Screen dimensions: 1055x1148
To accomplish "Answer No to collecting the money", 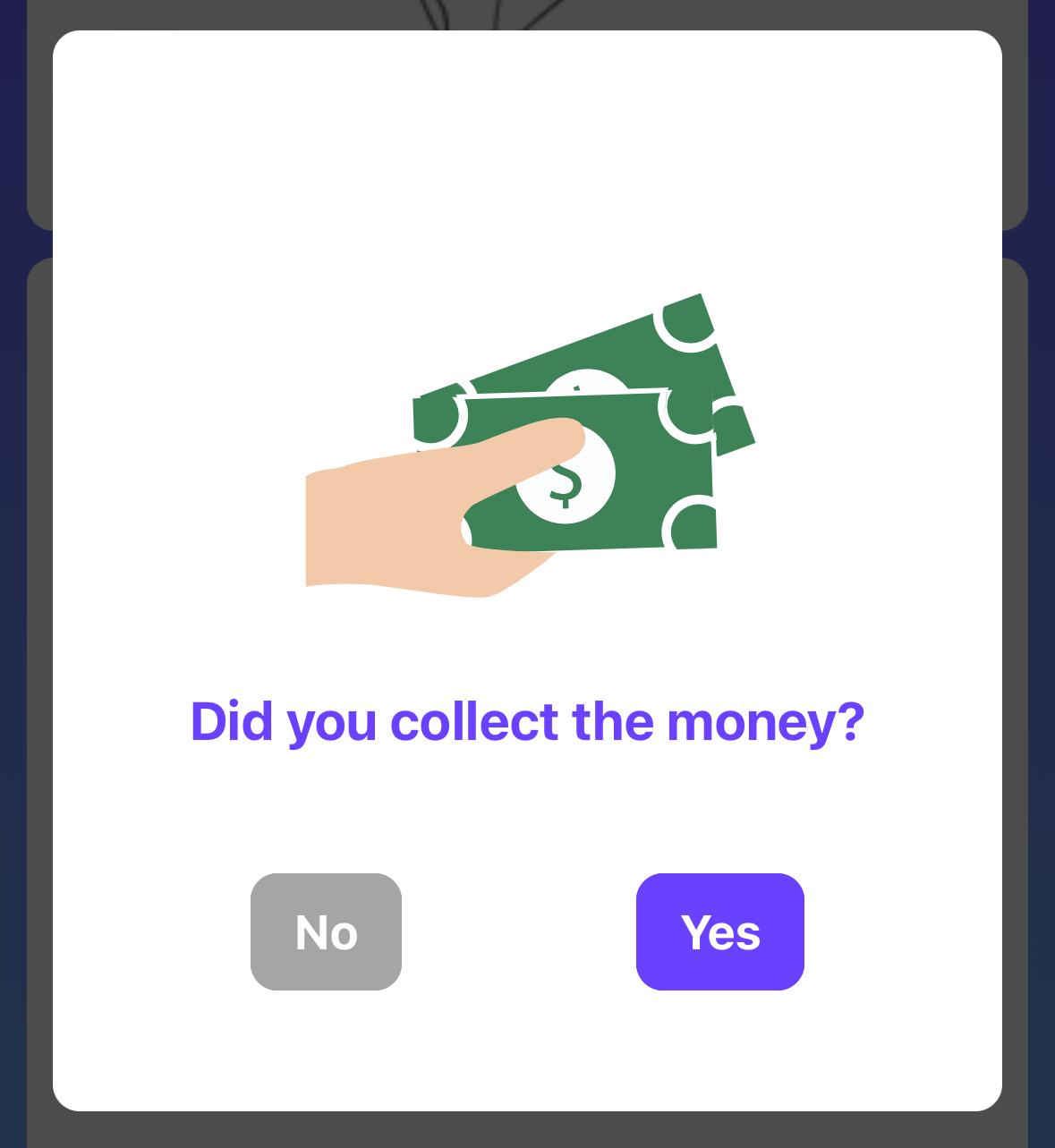I will [326, 931].
